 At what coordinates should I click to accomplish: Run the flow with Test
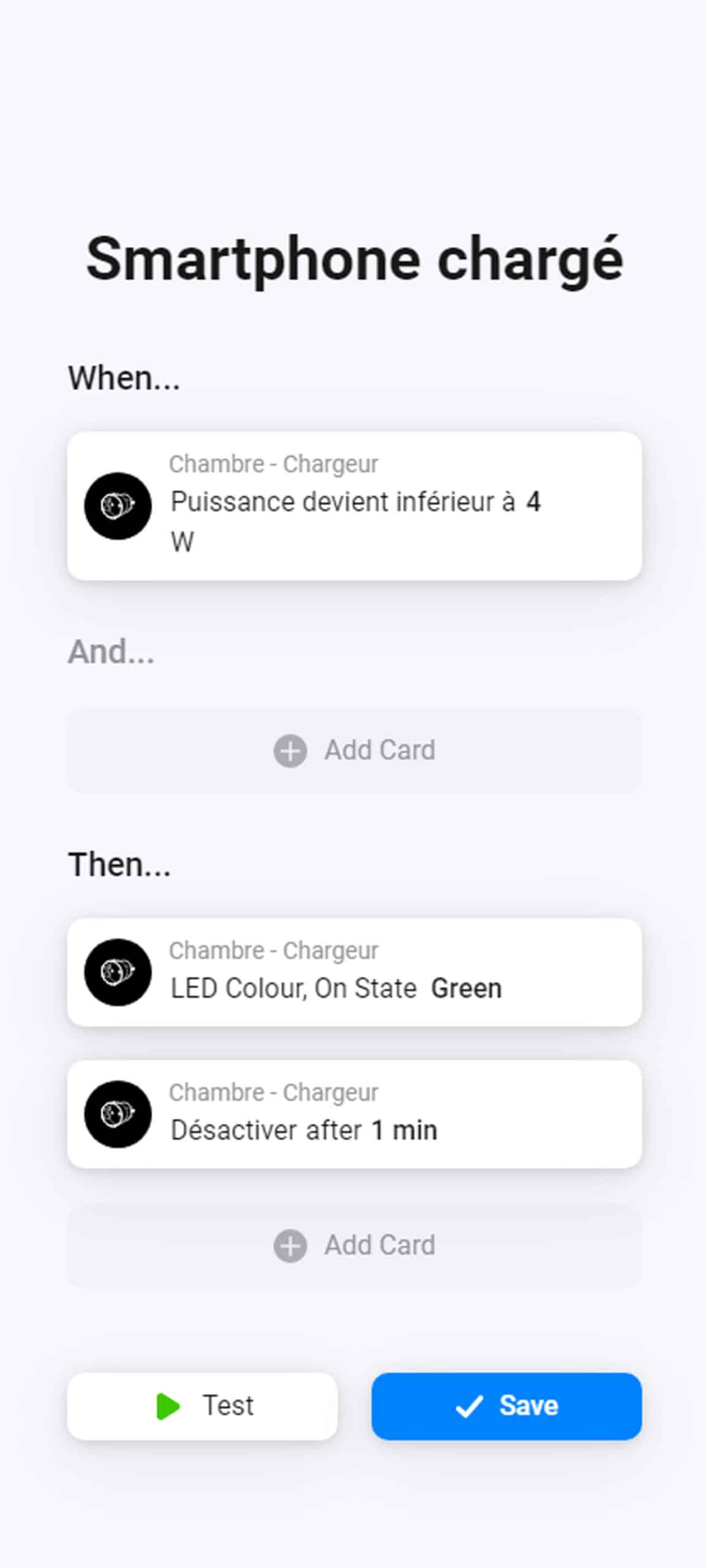[x=202, y=1406]
